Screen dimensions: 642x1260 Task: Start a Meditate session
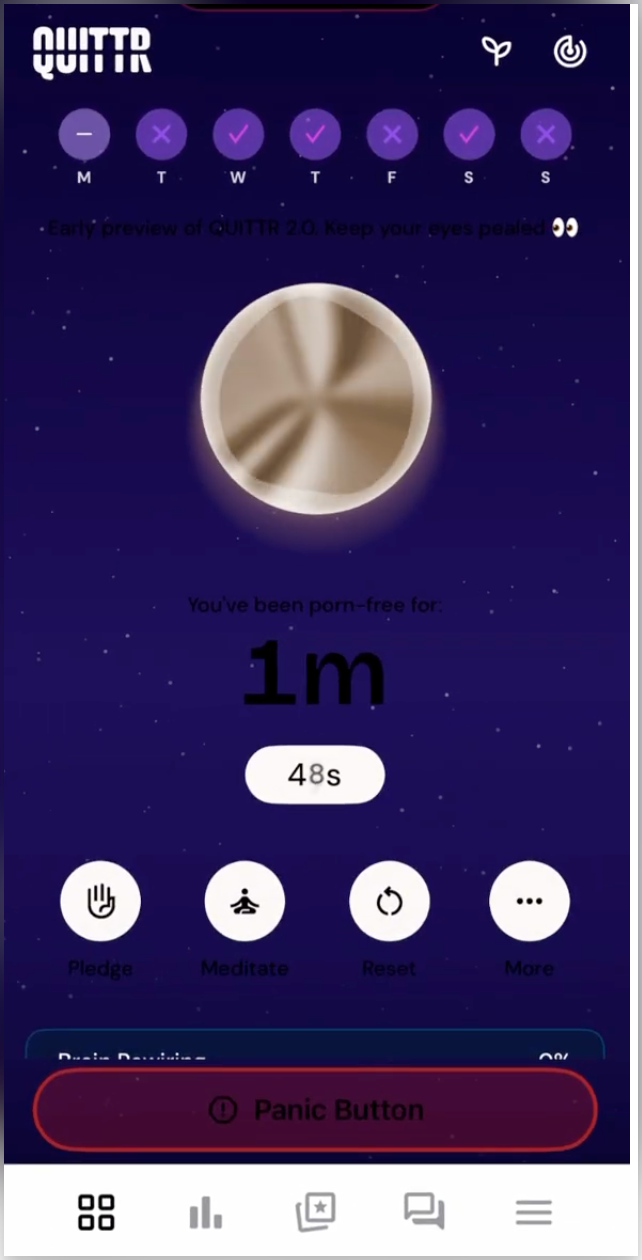(x=245, y=901)
